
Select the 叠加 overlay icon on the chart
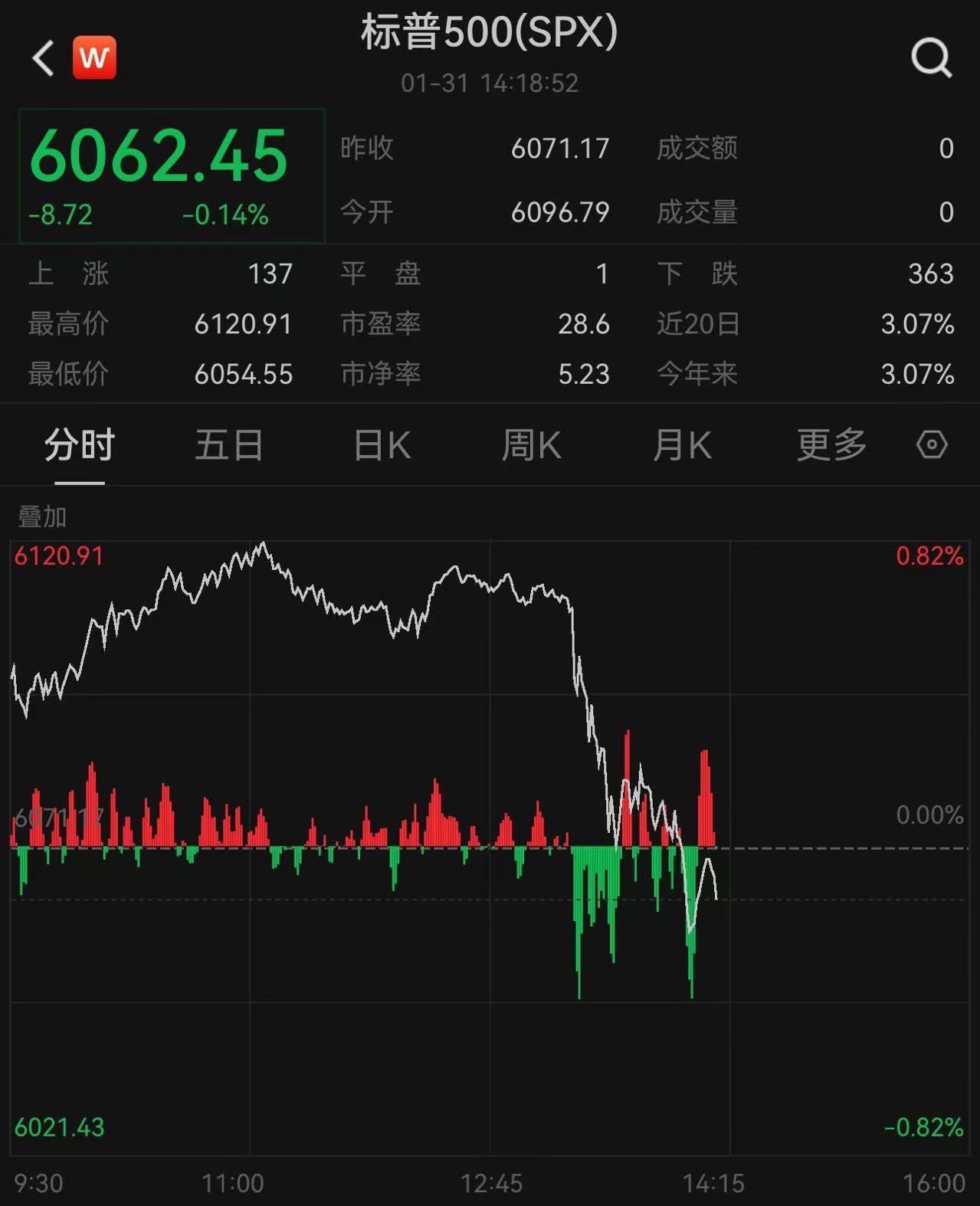coord(41,517)
